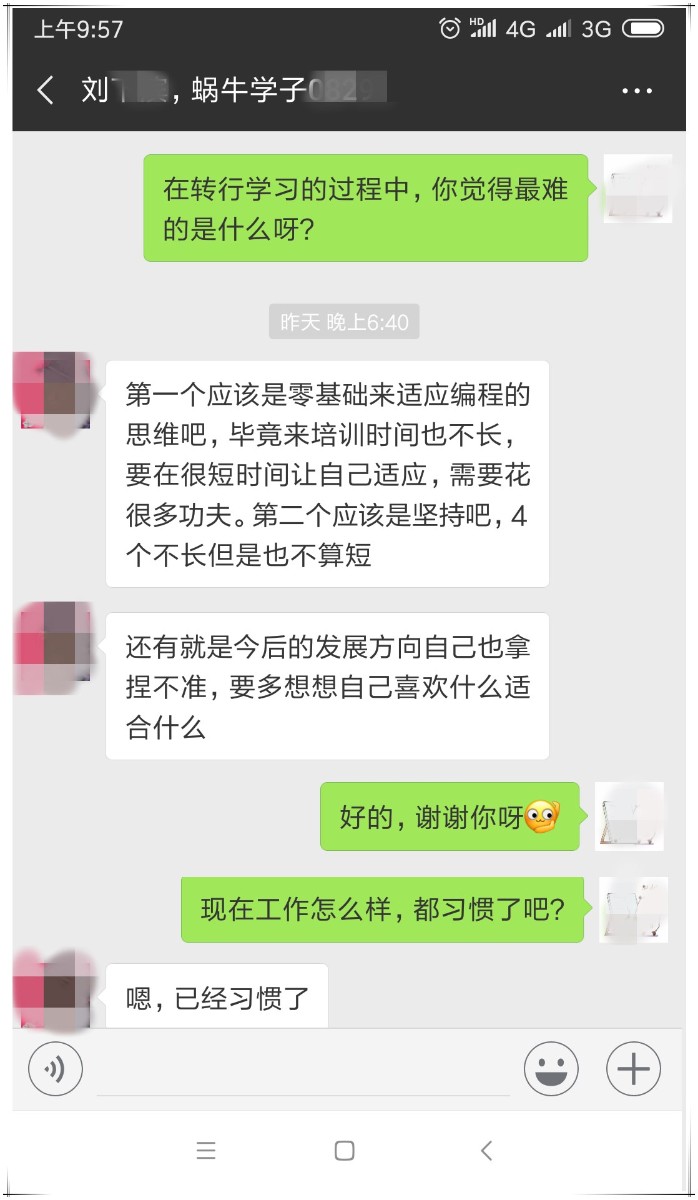The height and width of the screenshot is (1200, 698).
Task: Open recent apps from navigation bar
Action: click(x=206, y=1151)
